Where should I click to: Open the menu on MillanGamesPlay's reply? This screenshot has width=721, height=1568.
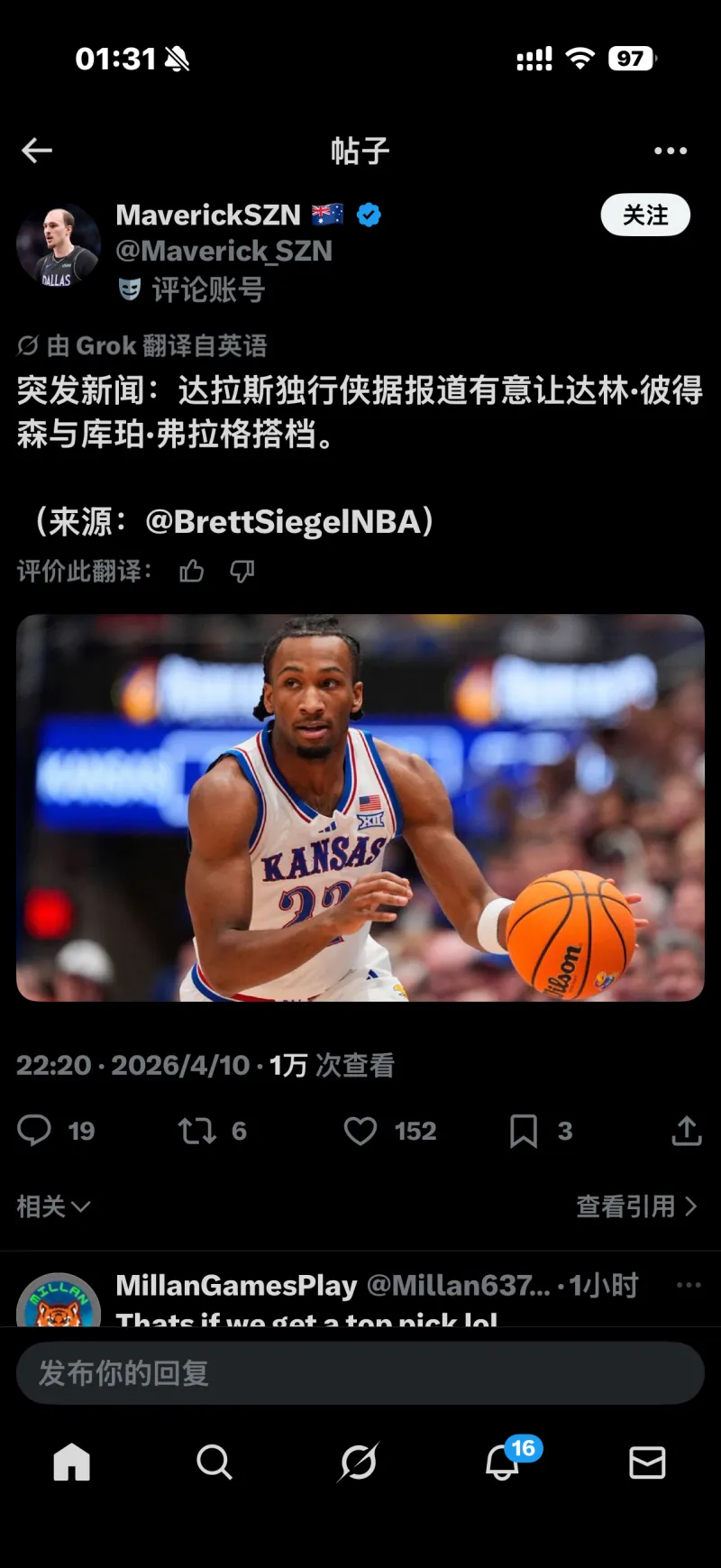point(688,1284)
